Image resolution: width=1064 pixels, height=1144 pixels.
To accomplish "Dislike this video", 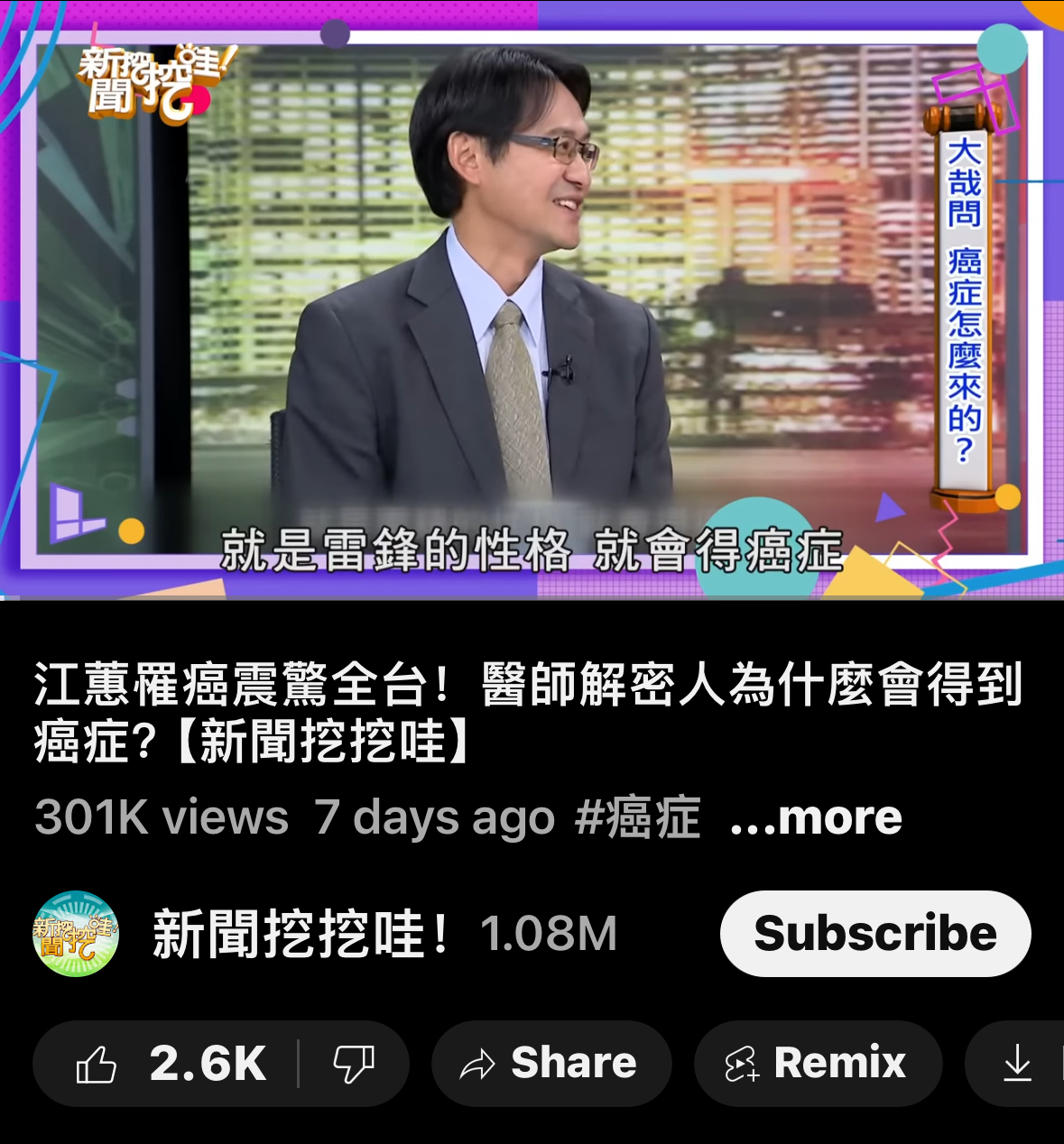I will (354, 1064).
